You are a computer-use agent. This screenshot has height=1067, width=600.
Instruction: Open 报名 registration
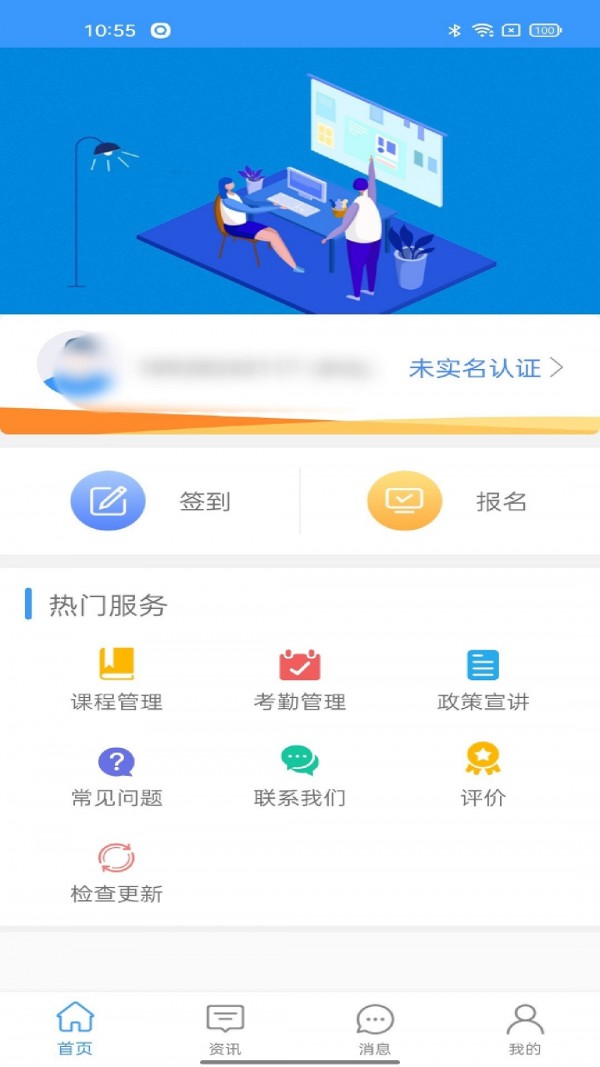(x=447, y=501)
